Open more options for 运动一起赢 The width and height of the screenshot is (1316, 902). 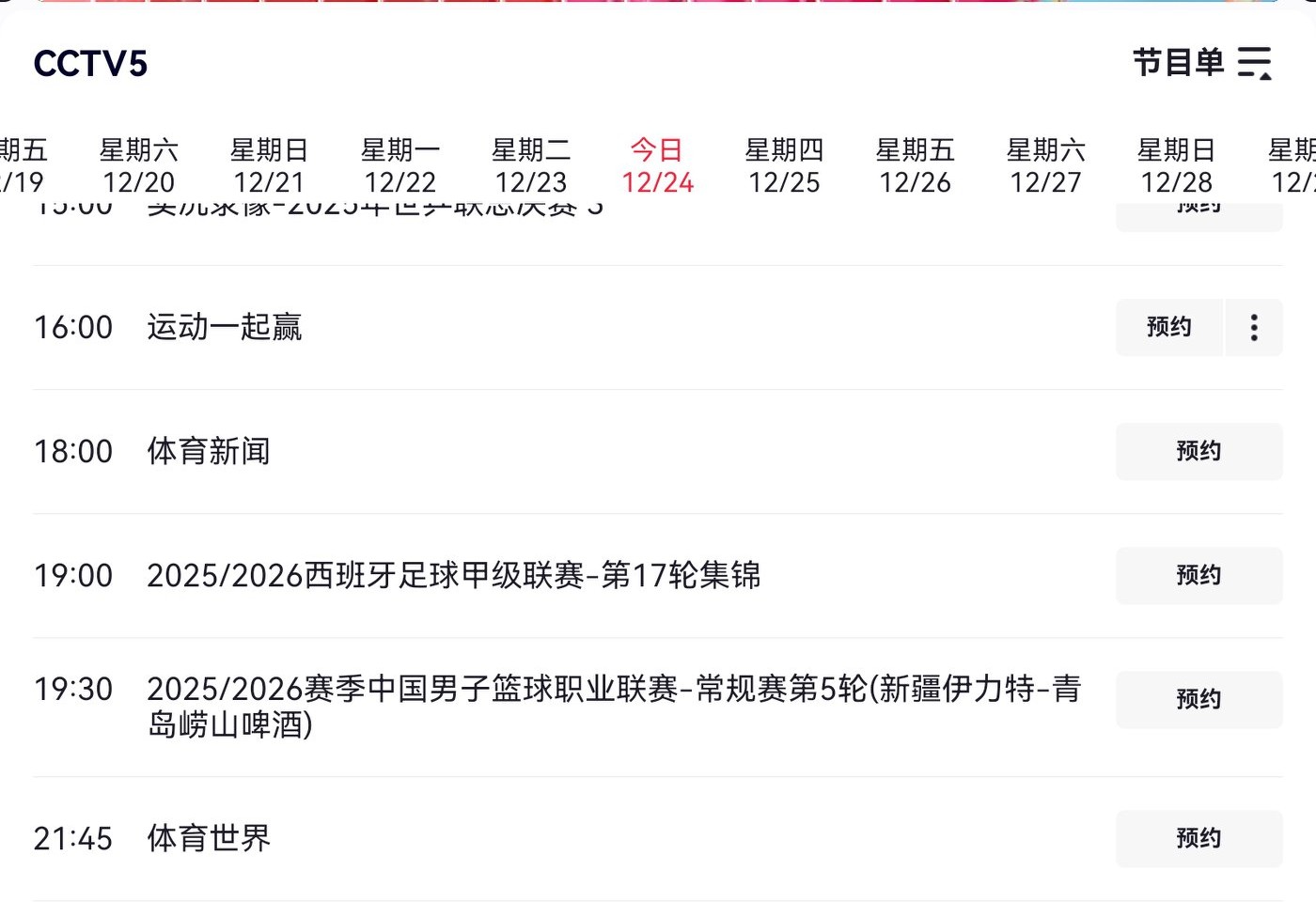click(1254, 327)
